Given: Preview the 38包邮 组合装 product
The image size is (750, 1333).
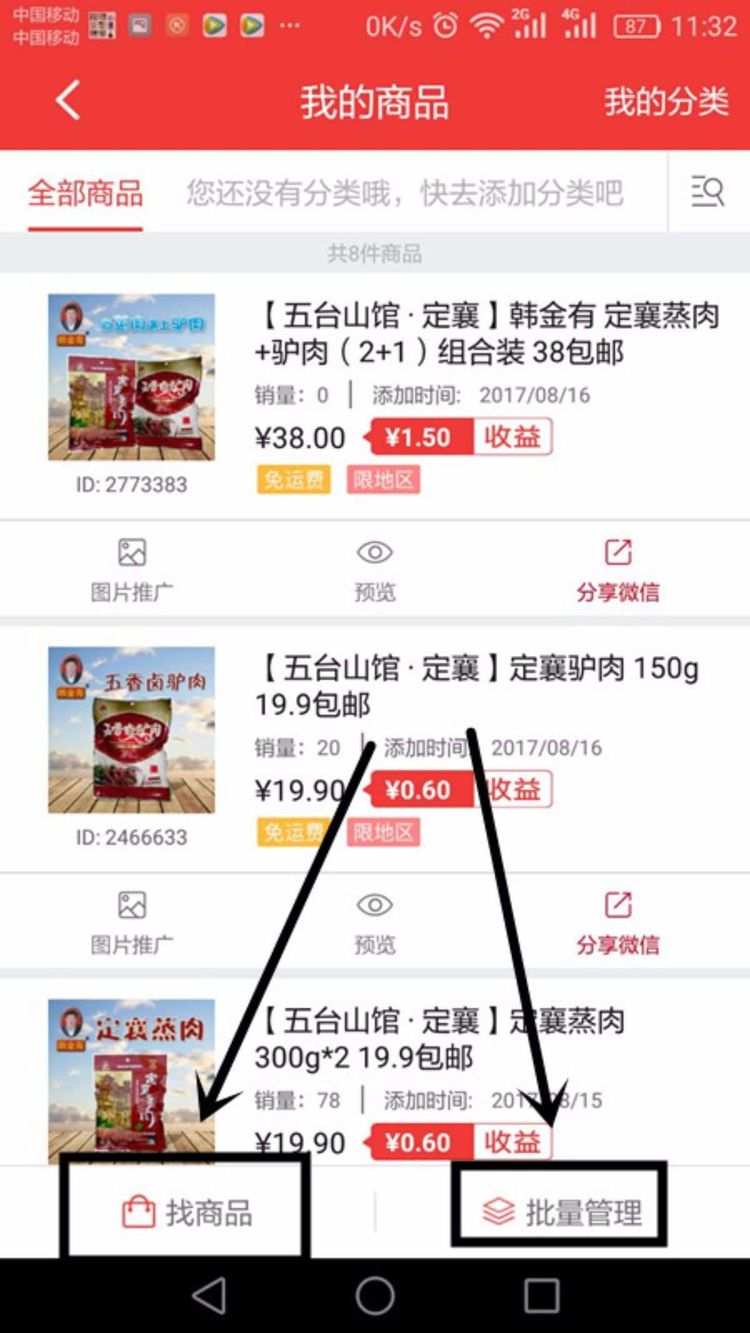Looking at the screenshot, I should coord(375,570).
